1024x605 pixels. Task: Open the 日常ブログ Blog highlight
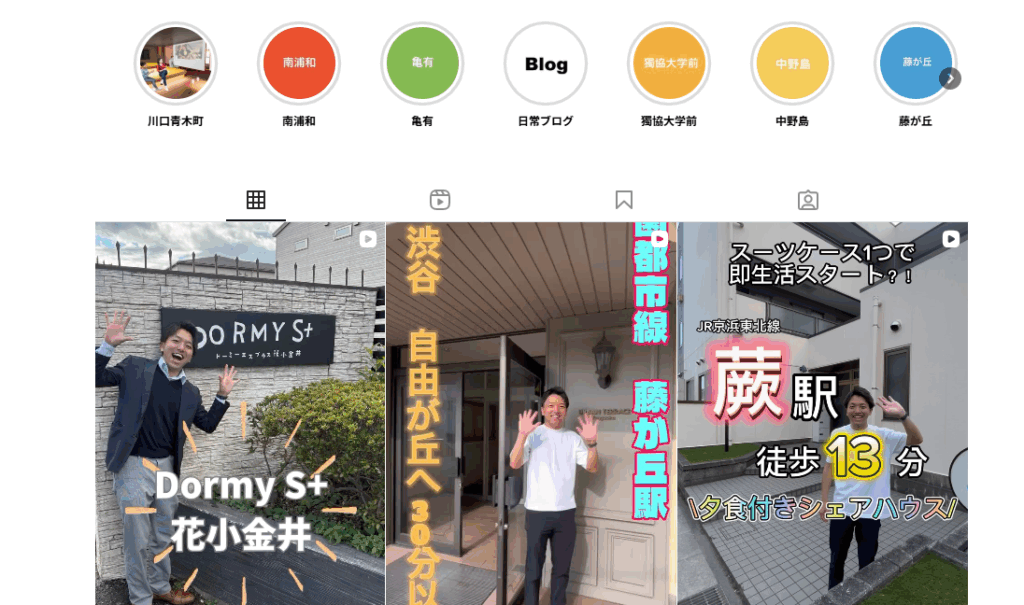pyautogui.click(x=546, y=64)
